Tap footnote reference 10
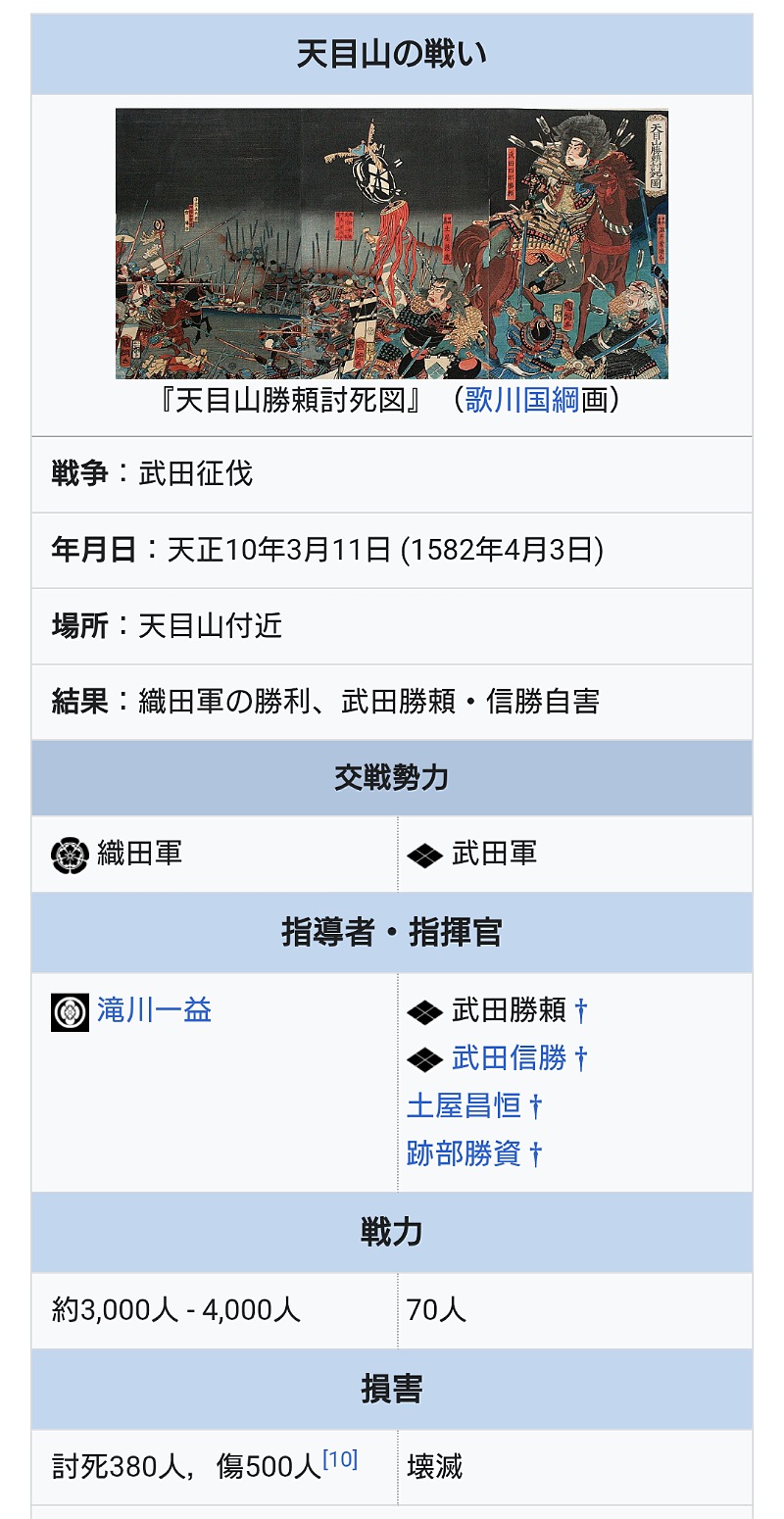784x1519 pixels. [x=340, y=1459]
